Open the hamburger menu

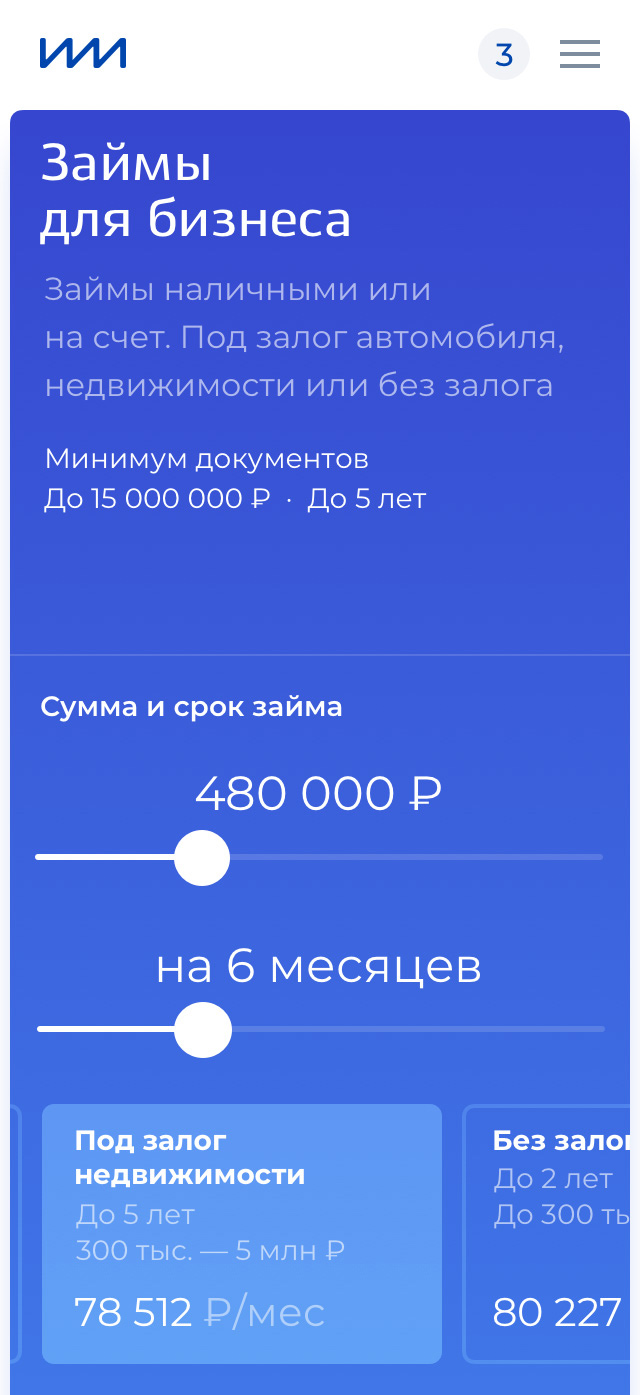(579, 54)
